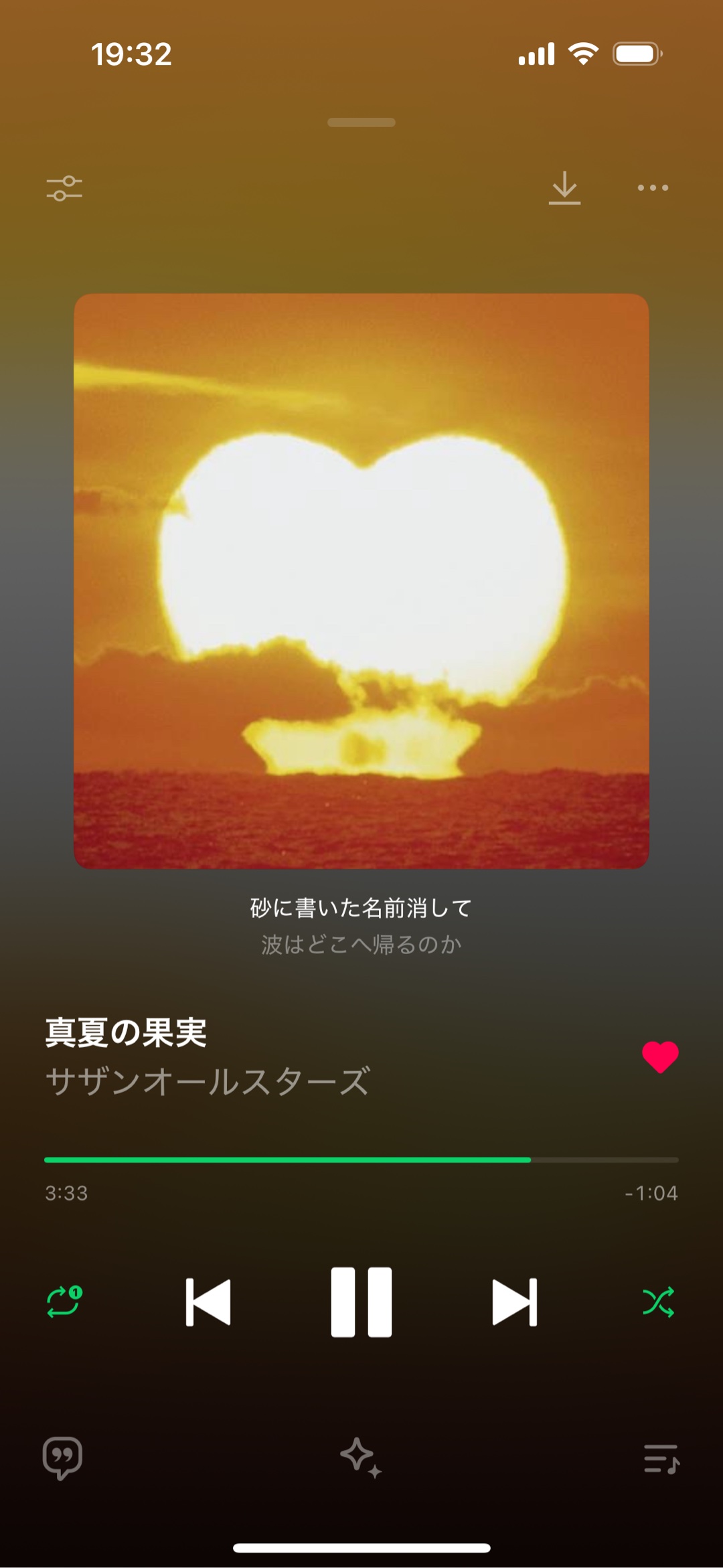Tap the album artwork of 真夏の果実

361,581
